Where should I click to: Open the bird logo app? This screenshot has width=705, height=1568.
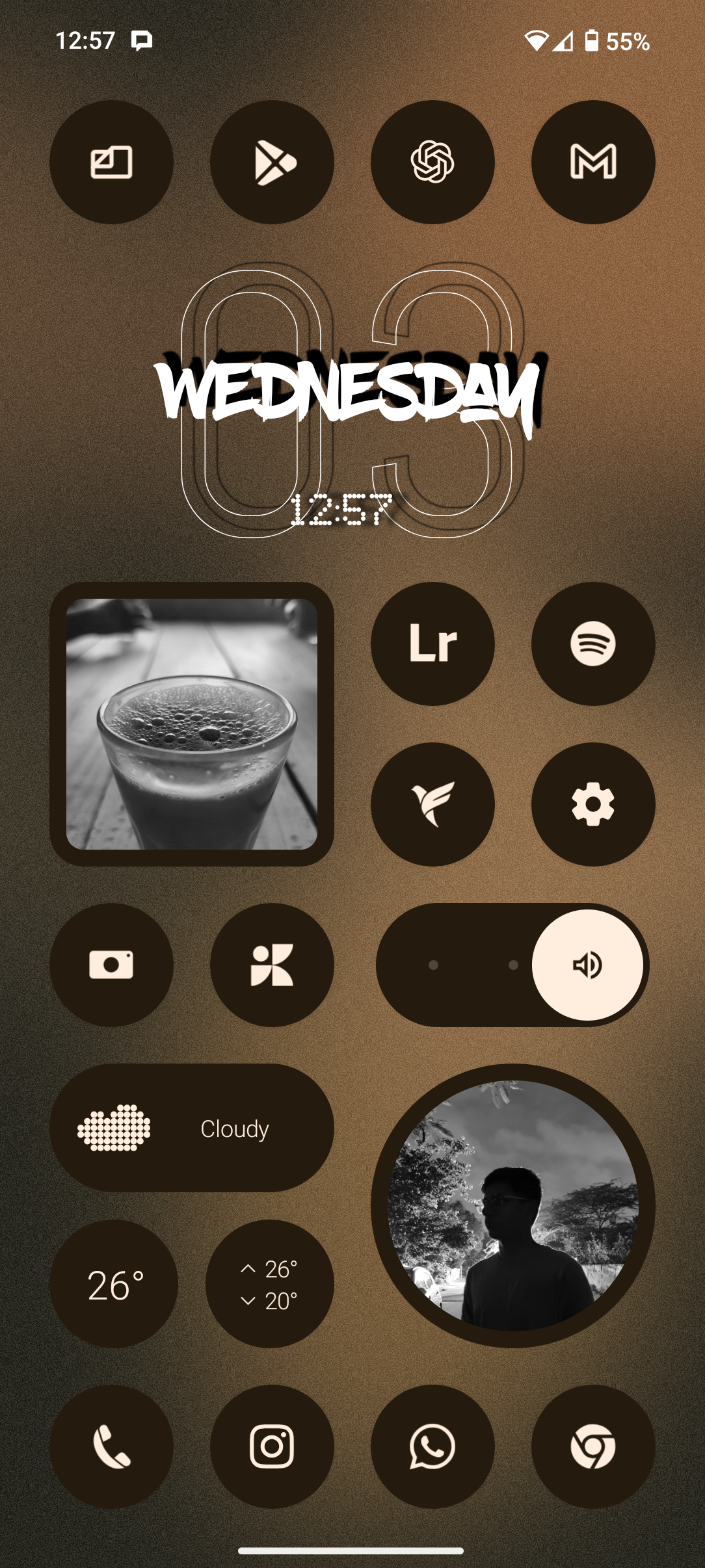tap(432, 804)
